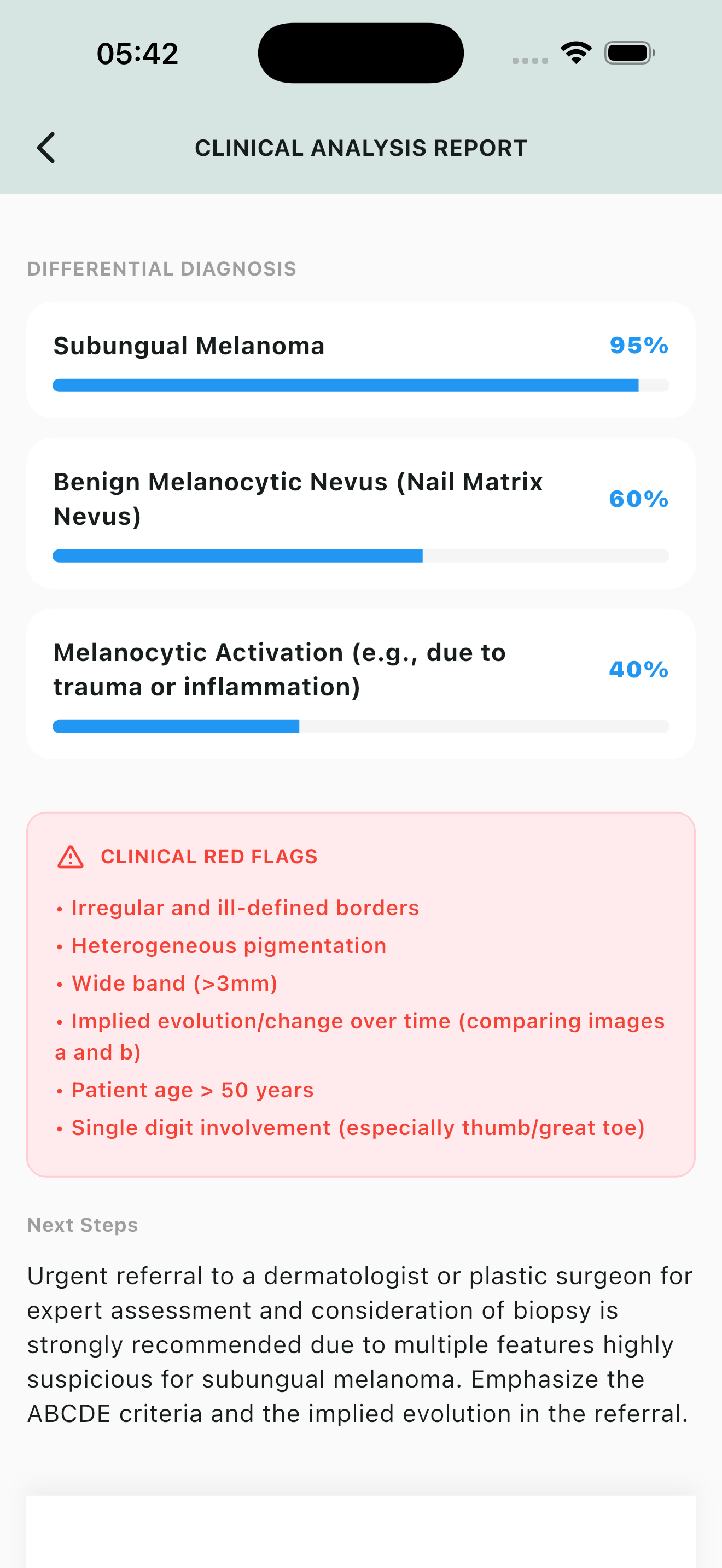Select the Benign Melanocytic Nevus diagnosis card

click(x=361, y=510)
